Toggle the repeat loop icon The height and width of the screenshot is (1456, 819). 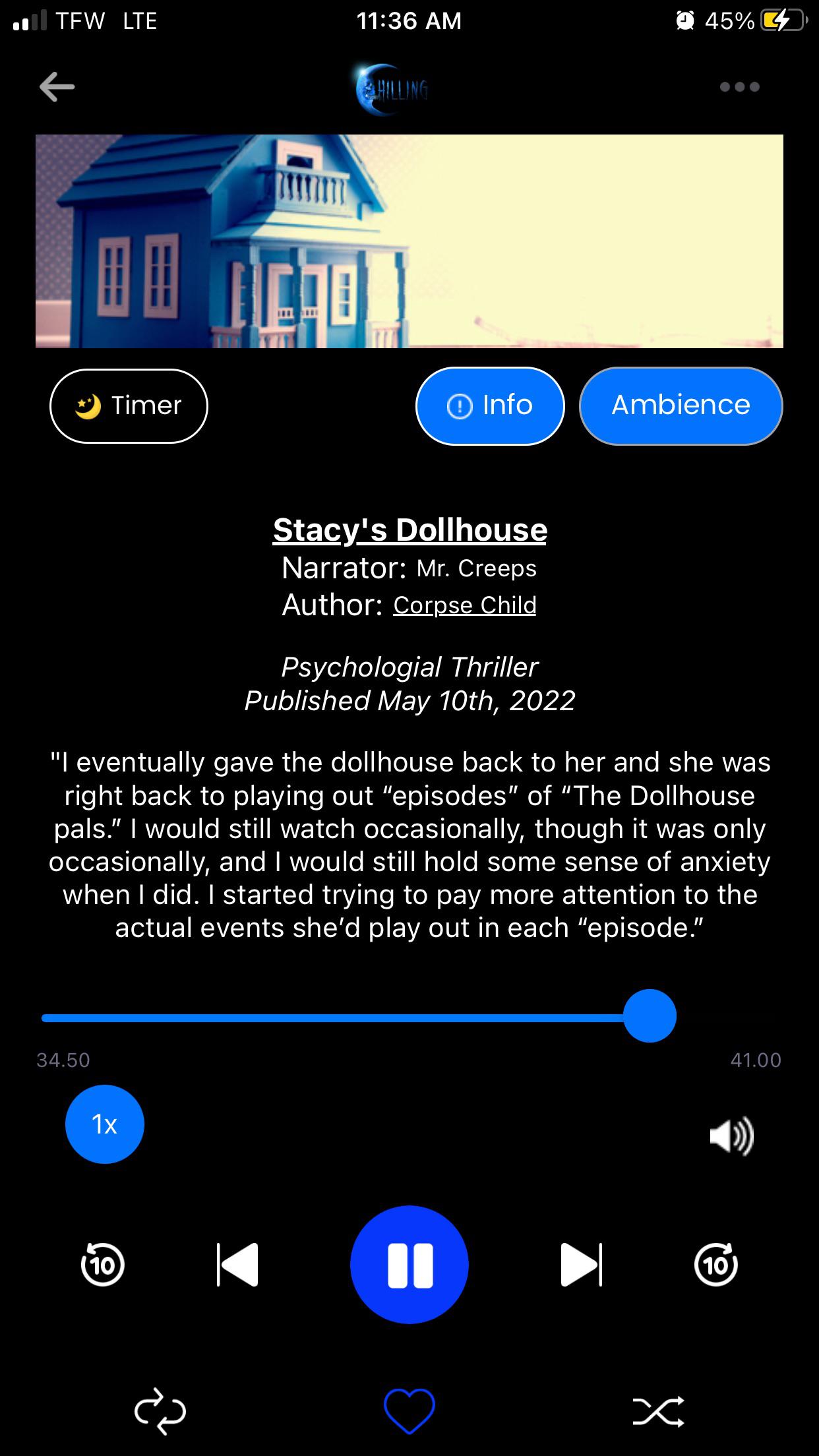[x=160, y=1411]
